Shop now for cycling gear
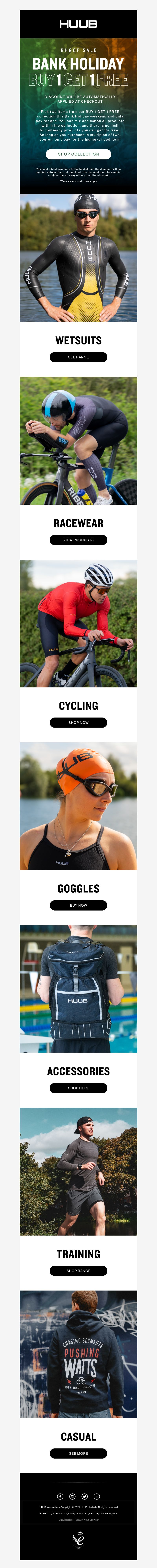Image resolution: width=157 pixels, height=1568 pixels. [x=78, y=722]
